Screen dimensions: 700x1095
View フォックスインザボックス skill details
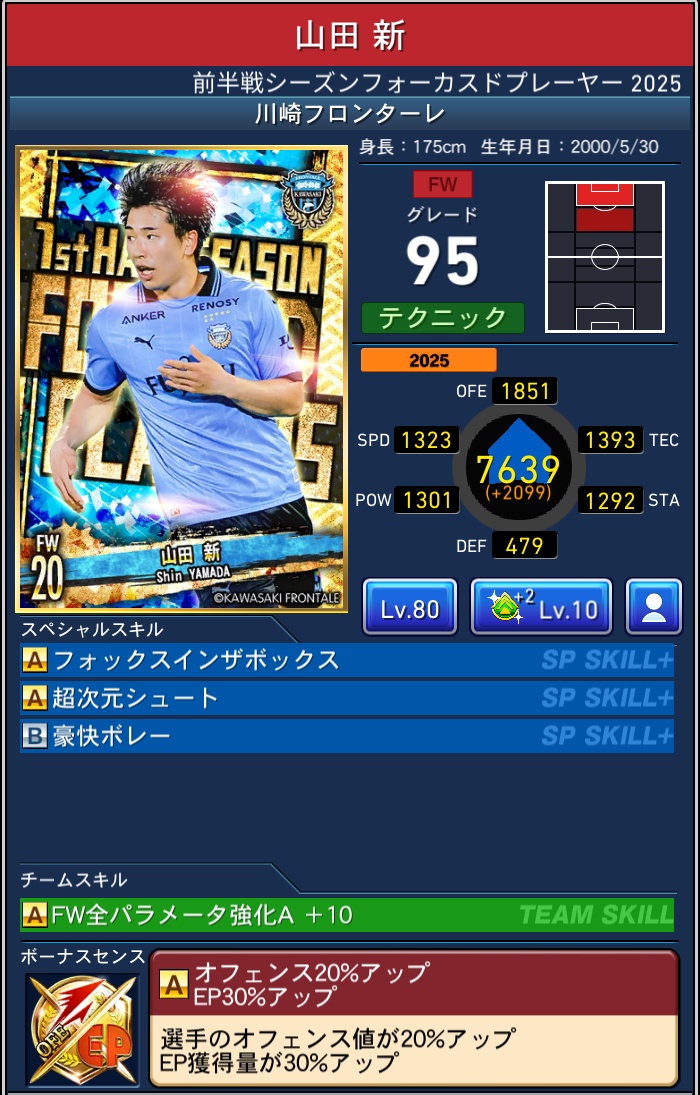[x=347, y=660]
